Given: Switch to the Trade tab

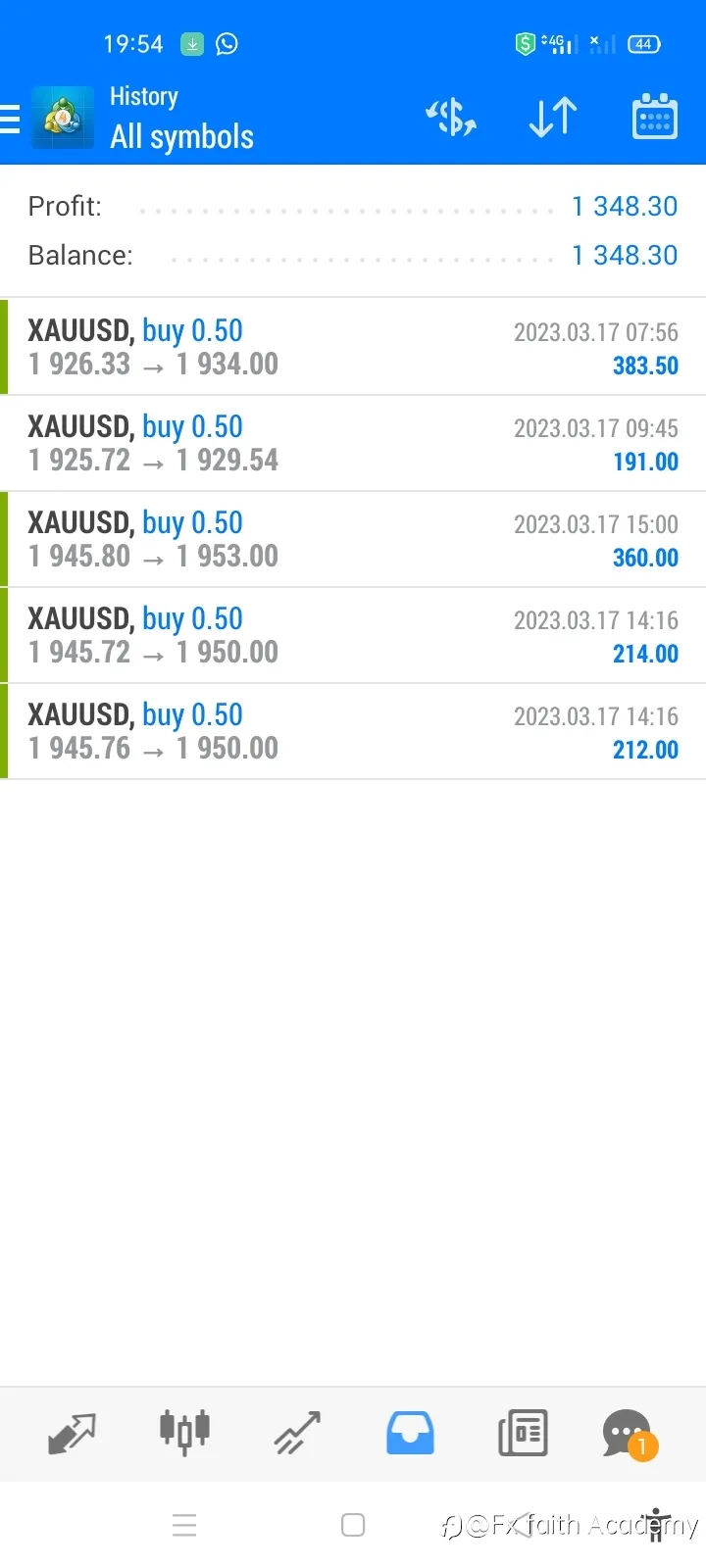Looking at the screenshot, I should [x=297, y=1433].
